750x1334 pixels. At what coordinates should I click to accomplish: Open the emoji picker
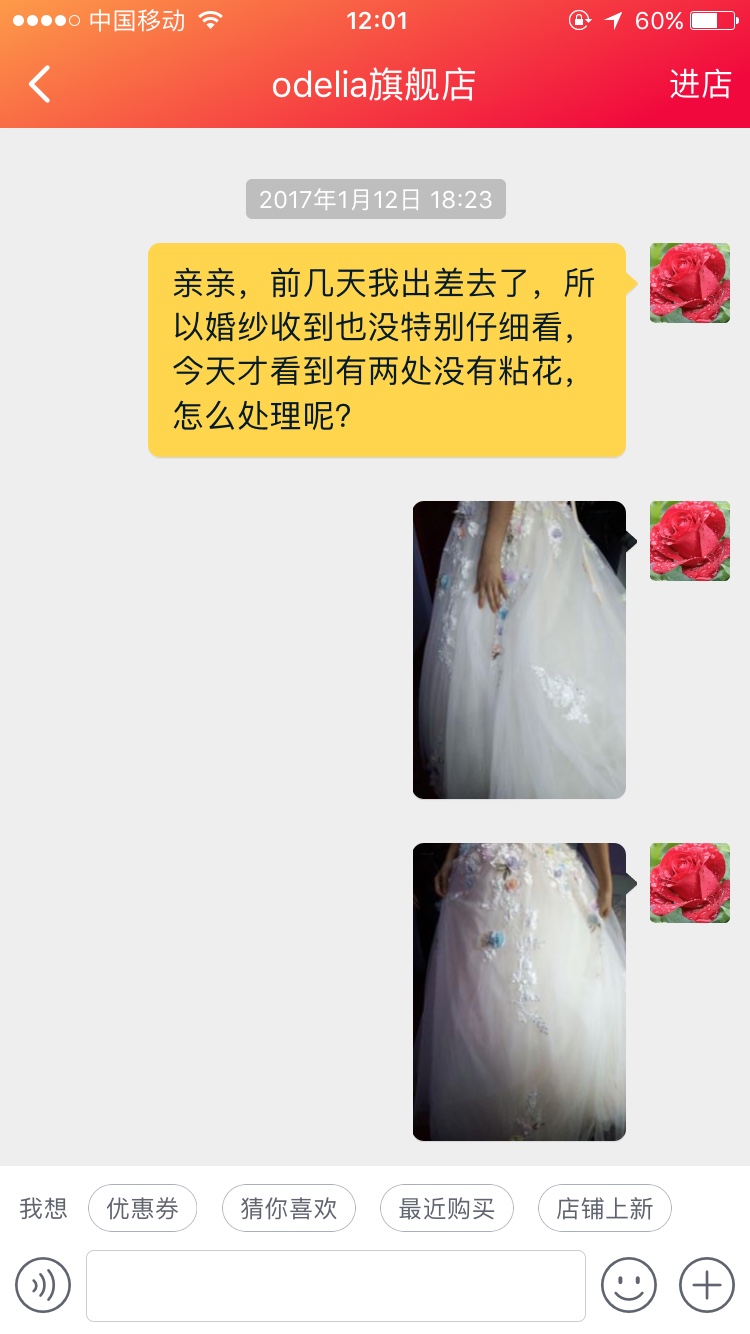628,1285
